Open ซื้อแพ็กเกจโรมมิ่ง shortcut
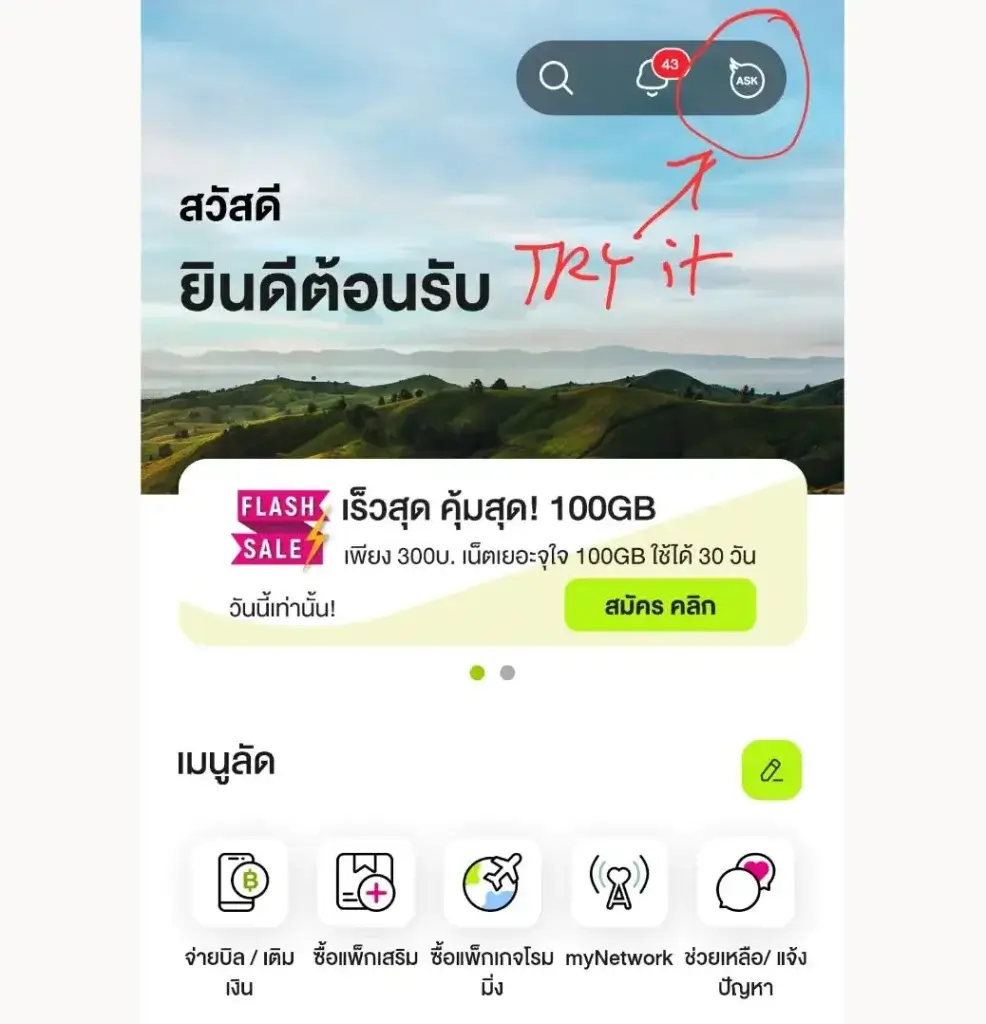The height and width of the screenshot is (1024, 986). tap(492, 883)
